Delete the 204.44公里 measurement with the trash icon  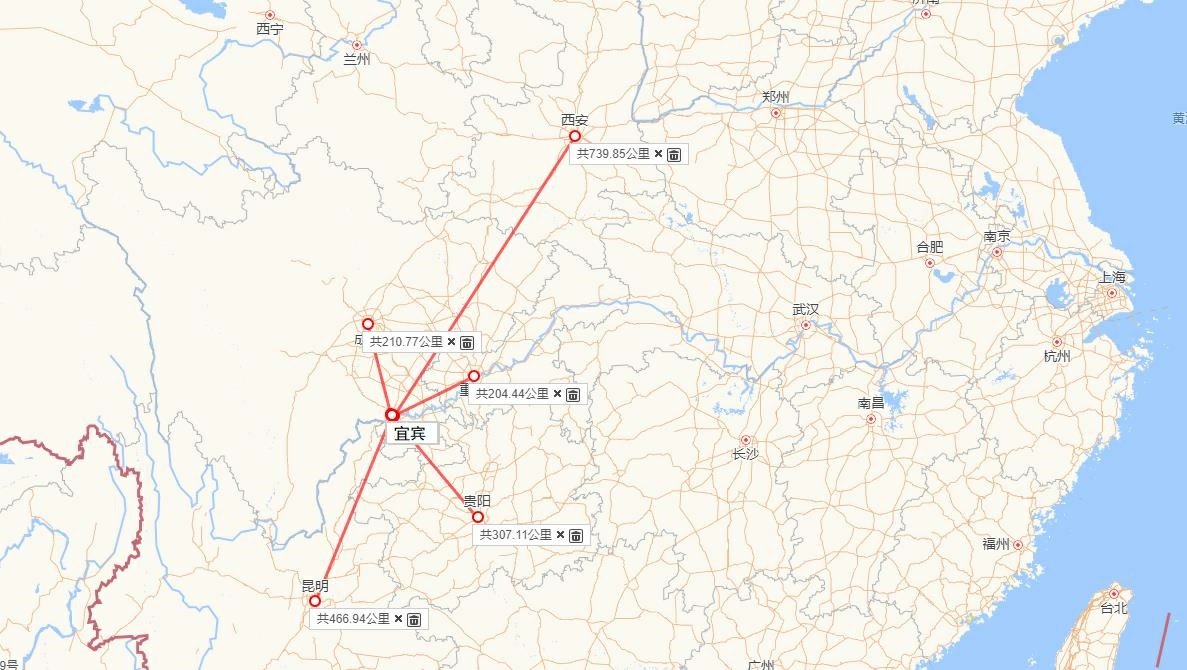point(573,394)
